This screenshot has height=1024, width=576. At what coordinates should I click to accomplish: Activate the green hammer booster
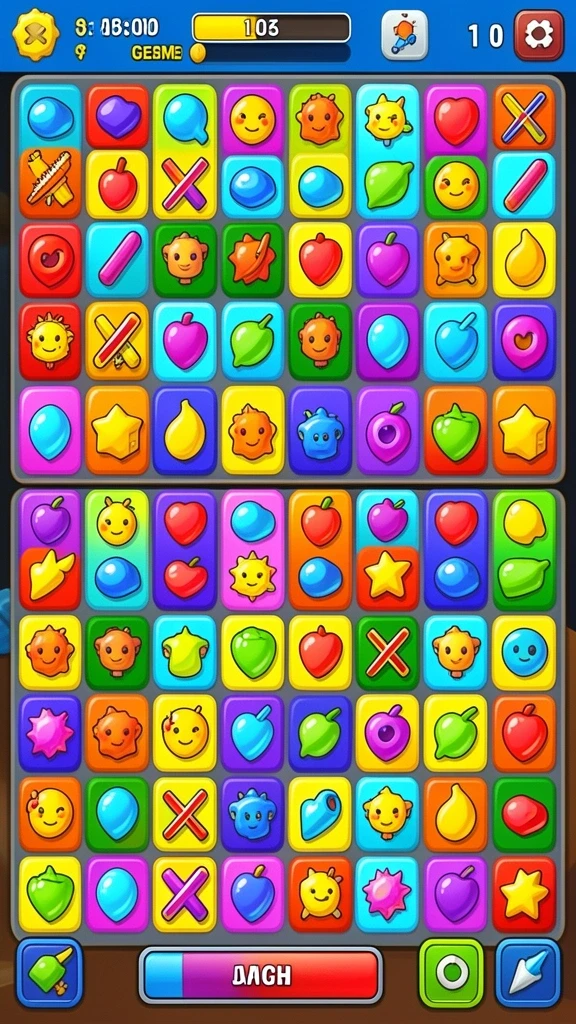point(50,973)
